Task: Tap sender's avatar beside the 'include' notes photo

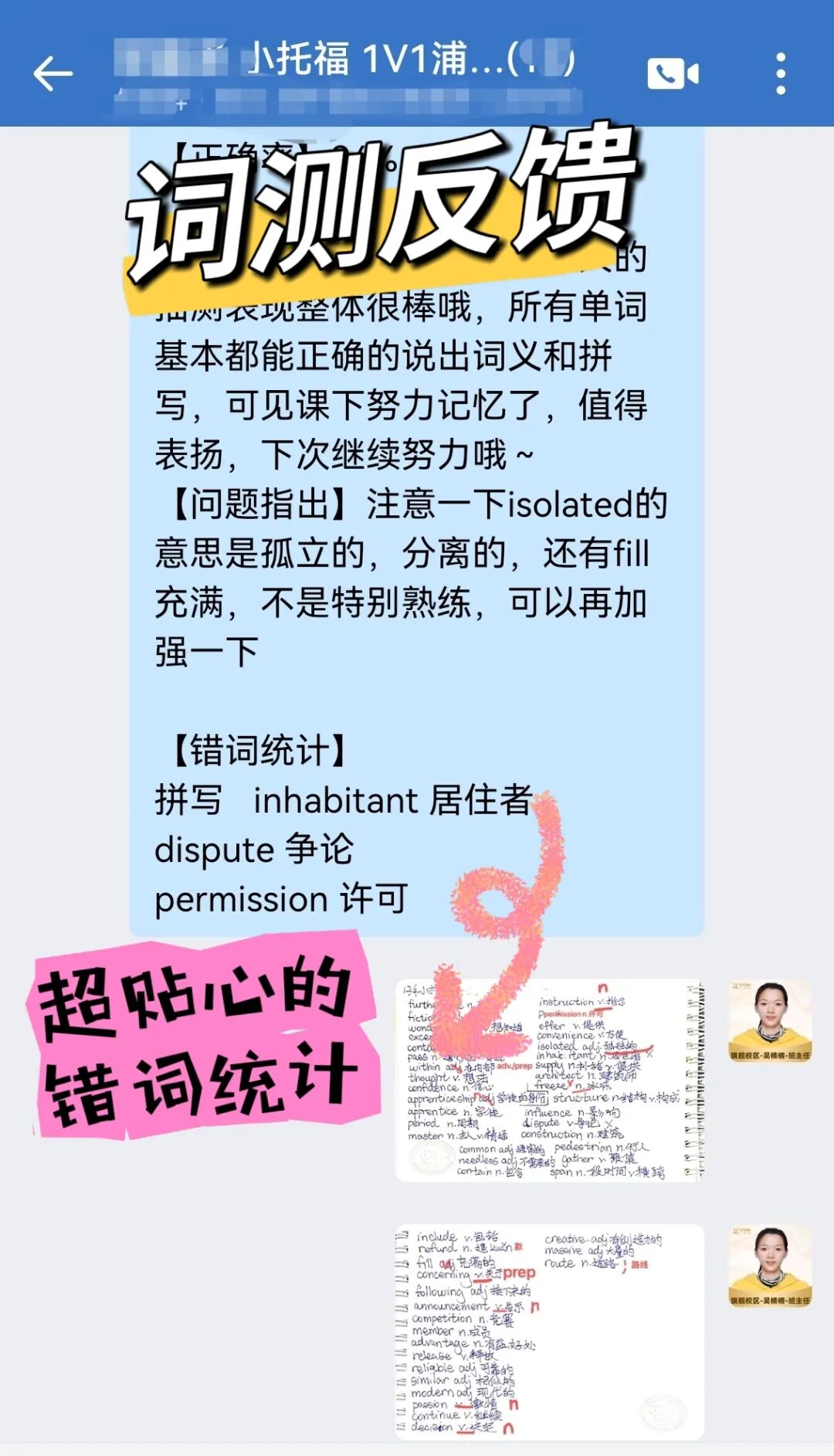Action: (770, 1266)
